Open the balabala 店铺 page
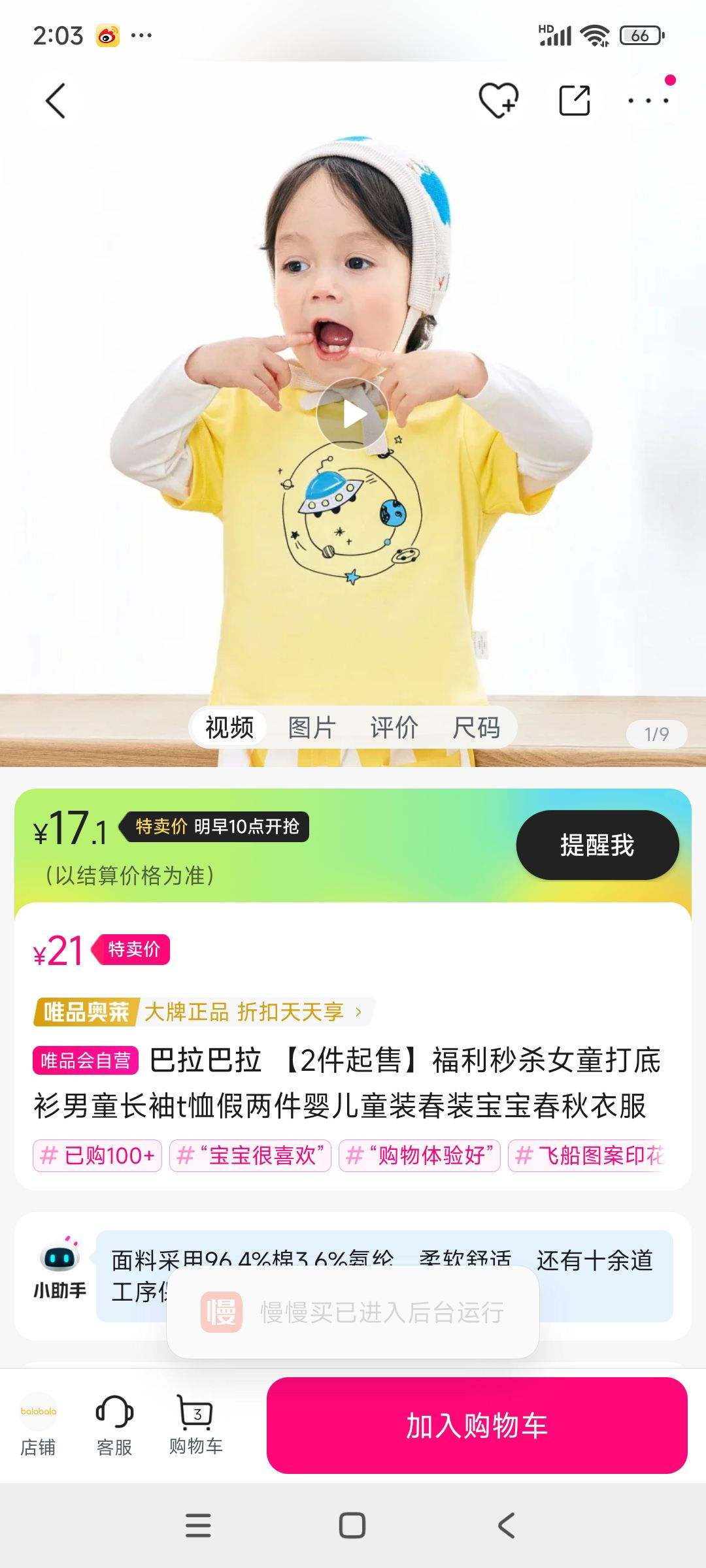The image size is (706, 1568). click(x=38, y=1425)
